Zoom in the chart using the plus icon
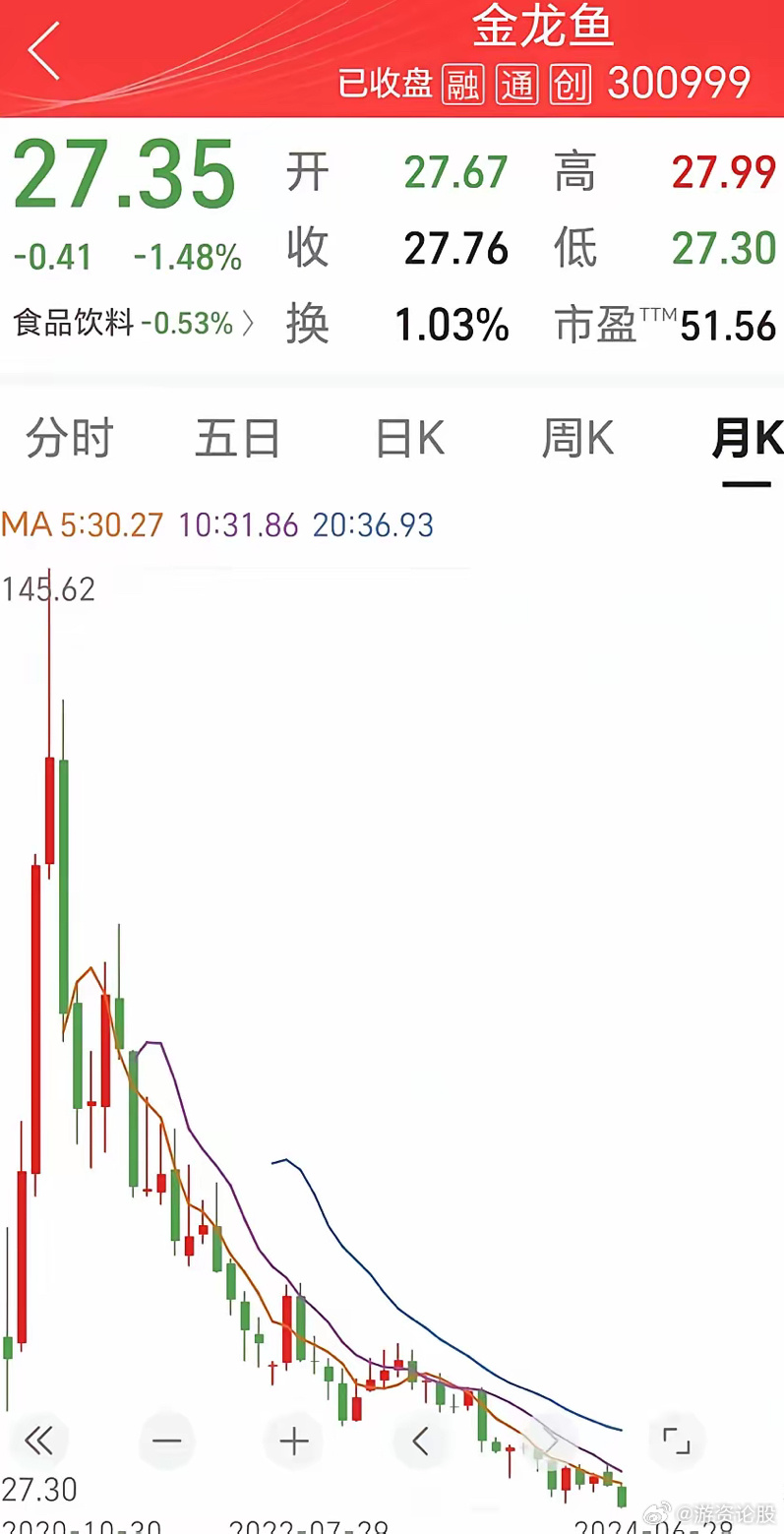Viewport: 784px width, 1534px height. point(293,1441)
